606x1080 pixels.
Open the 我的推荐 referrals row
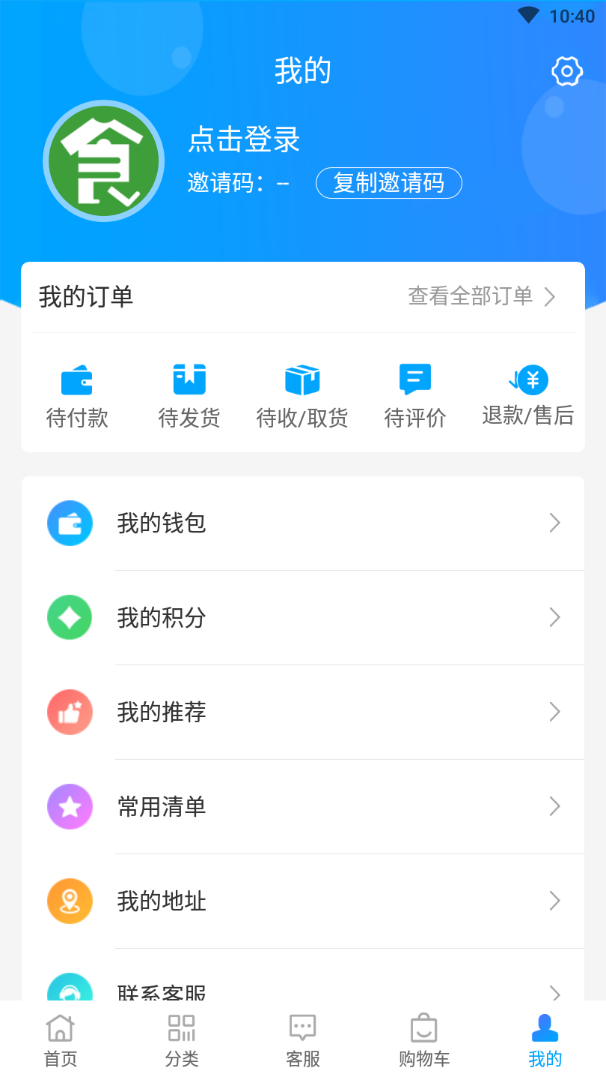tap(303, 712)
